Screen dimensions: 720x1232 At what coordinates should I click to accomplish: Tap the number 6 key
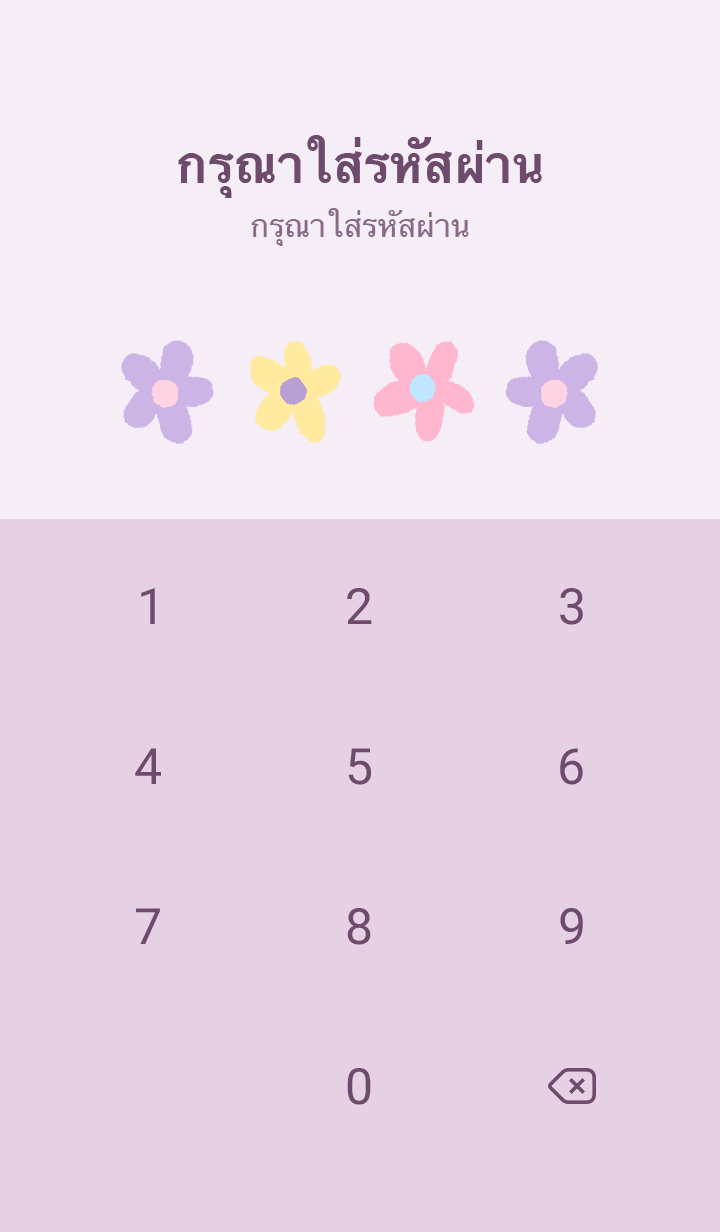point(571,767)
